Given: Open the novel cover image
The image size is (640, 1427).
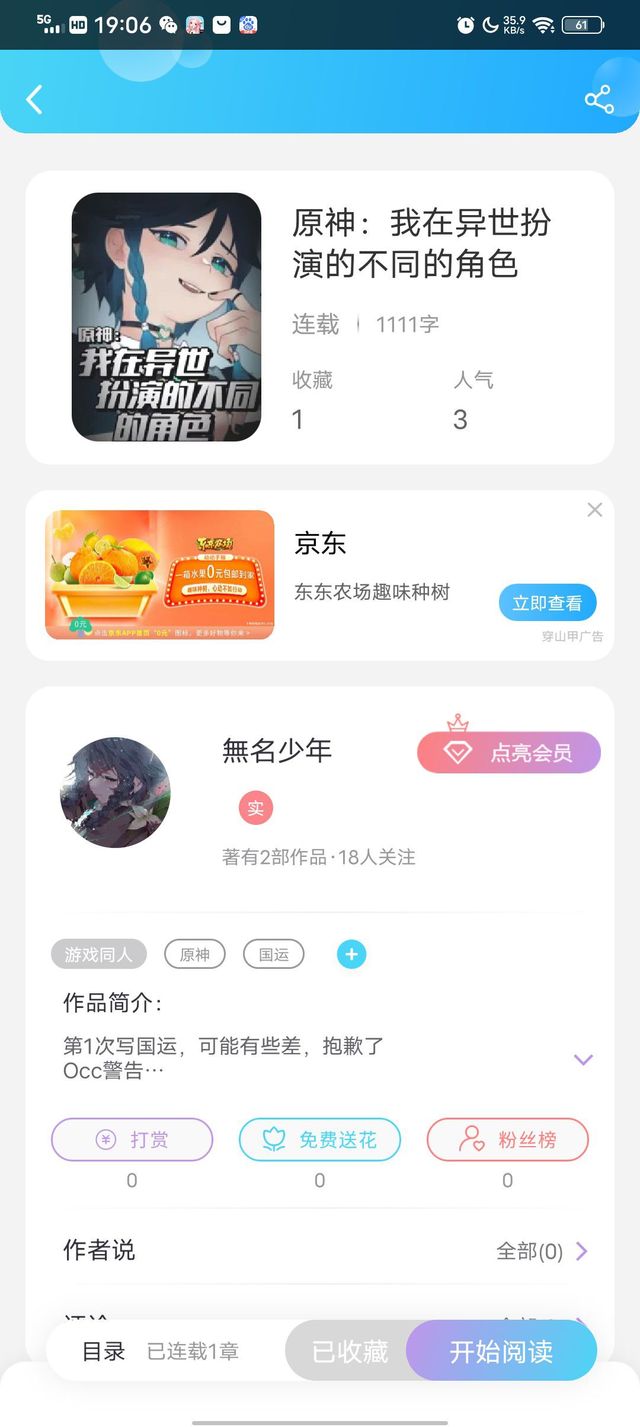Looking at the screenshot, I should tap(166, 317).
